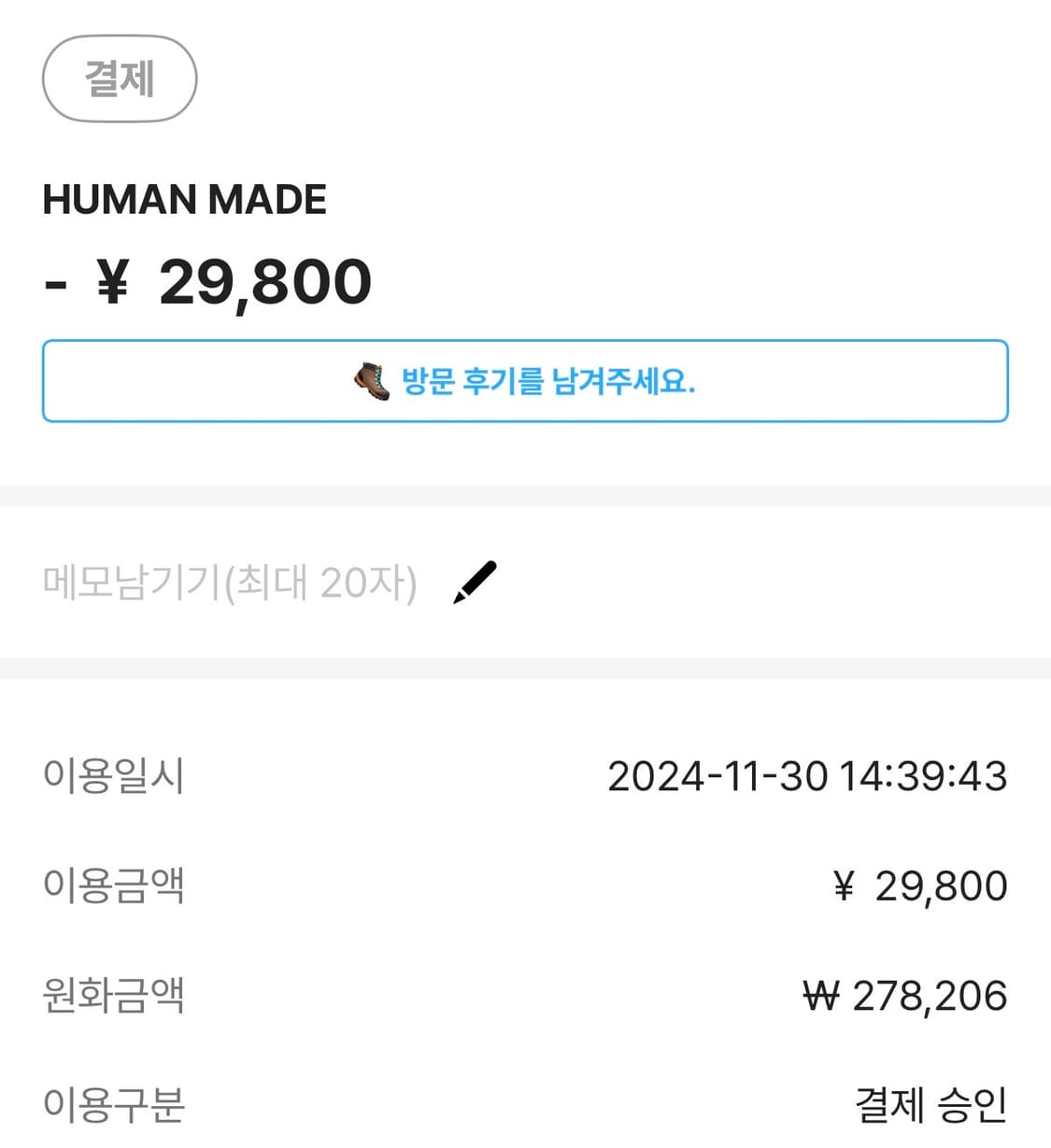Tap the 이용금액 amount ¥ 29,800
This screenshot has height=1148, width=1051.
[x=918, y=886]
